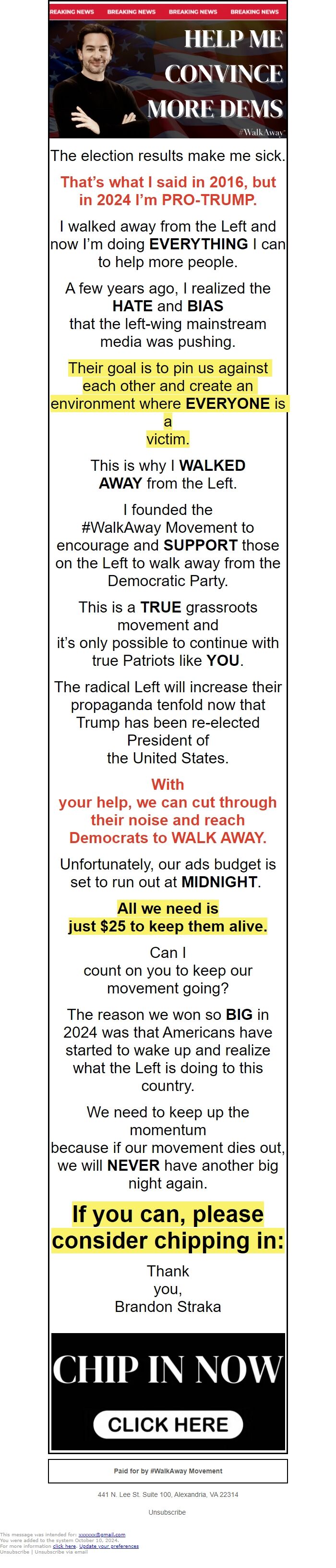Open Update your preferences link
The width and height of the screenshot is (336, 1568).
point(108,1546)
